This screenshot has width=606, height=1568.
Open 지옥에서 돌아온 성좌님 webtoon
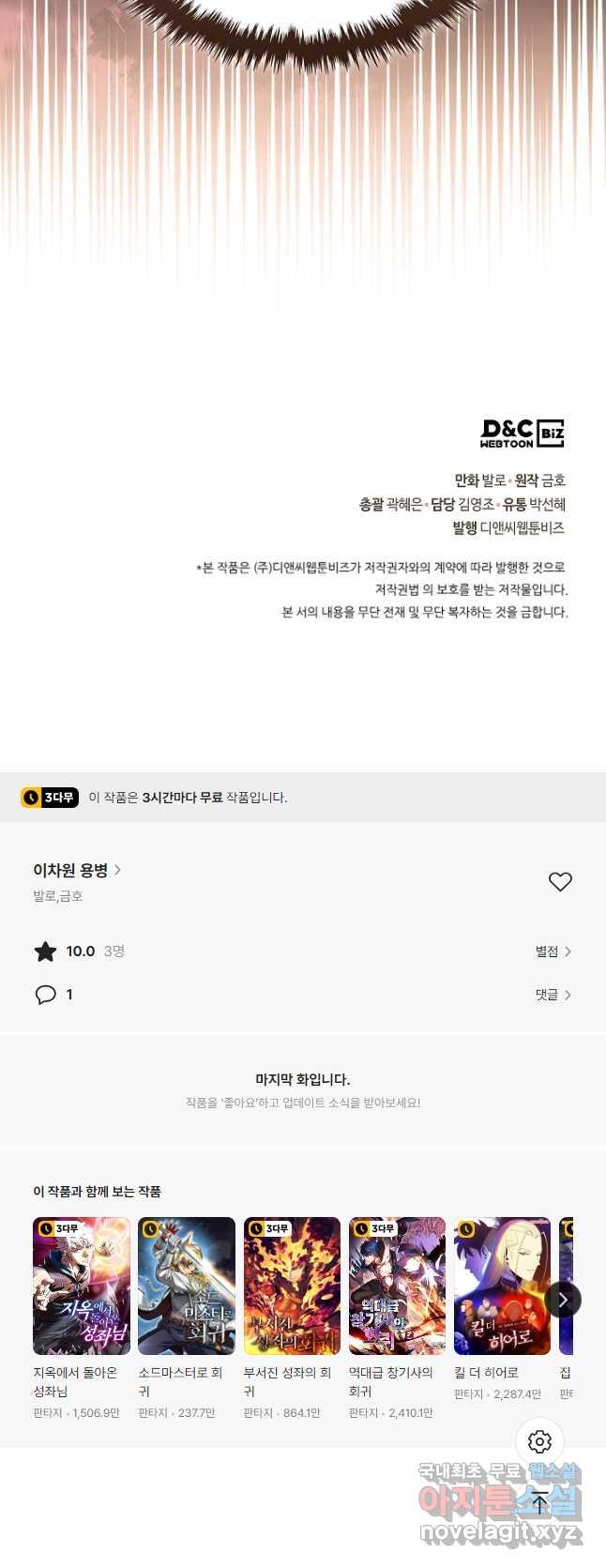(x=82, y=1286)
